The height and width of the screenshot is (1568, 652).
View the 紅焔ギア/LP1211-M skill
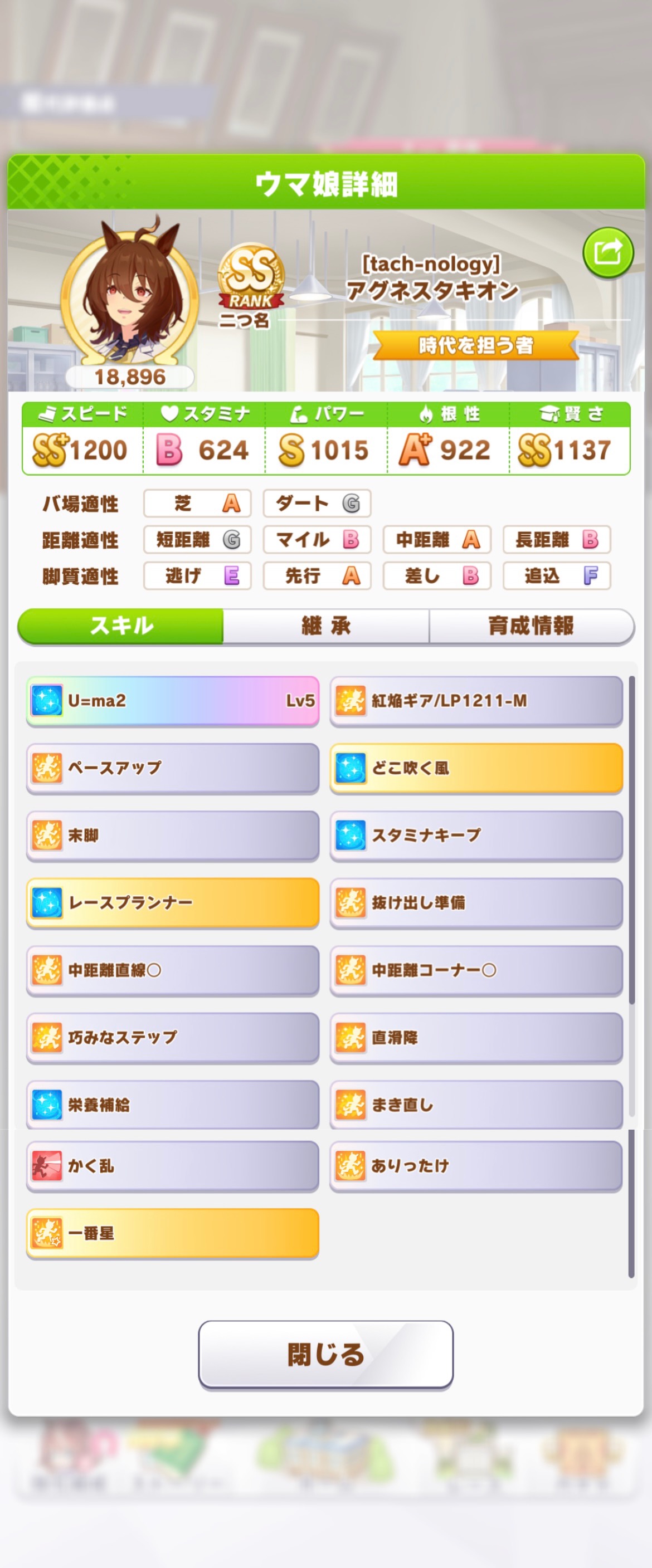point(476,701)
